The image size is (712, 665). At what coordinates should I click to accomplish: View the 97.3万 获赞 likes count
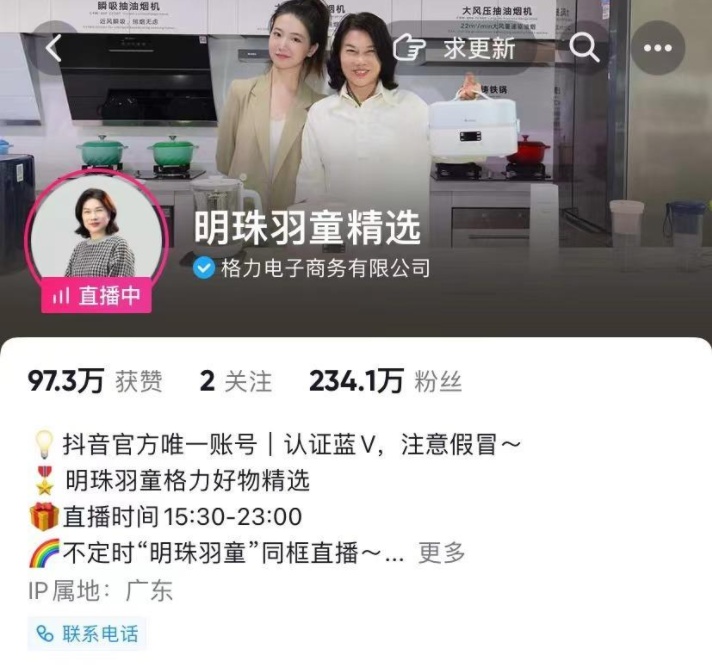[95, 381]
